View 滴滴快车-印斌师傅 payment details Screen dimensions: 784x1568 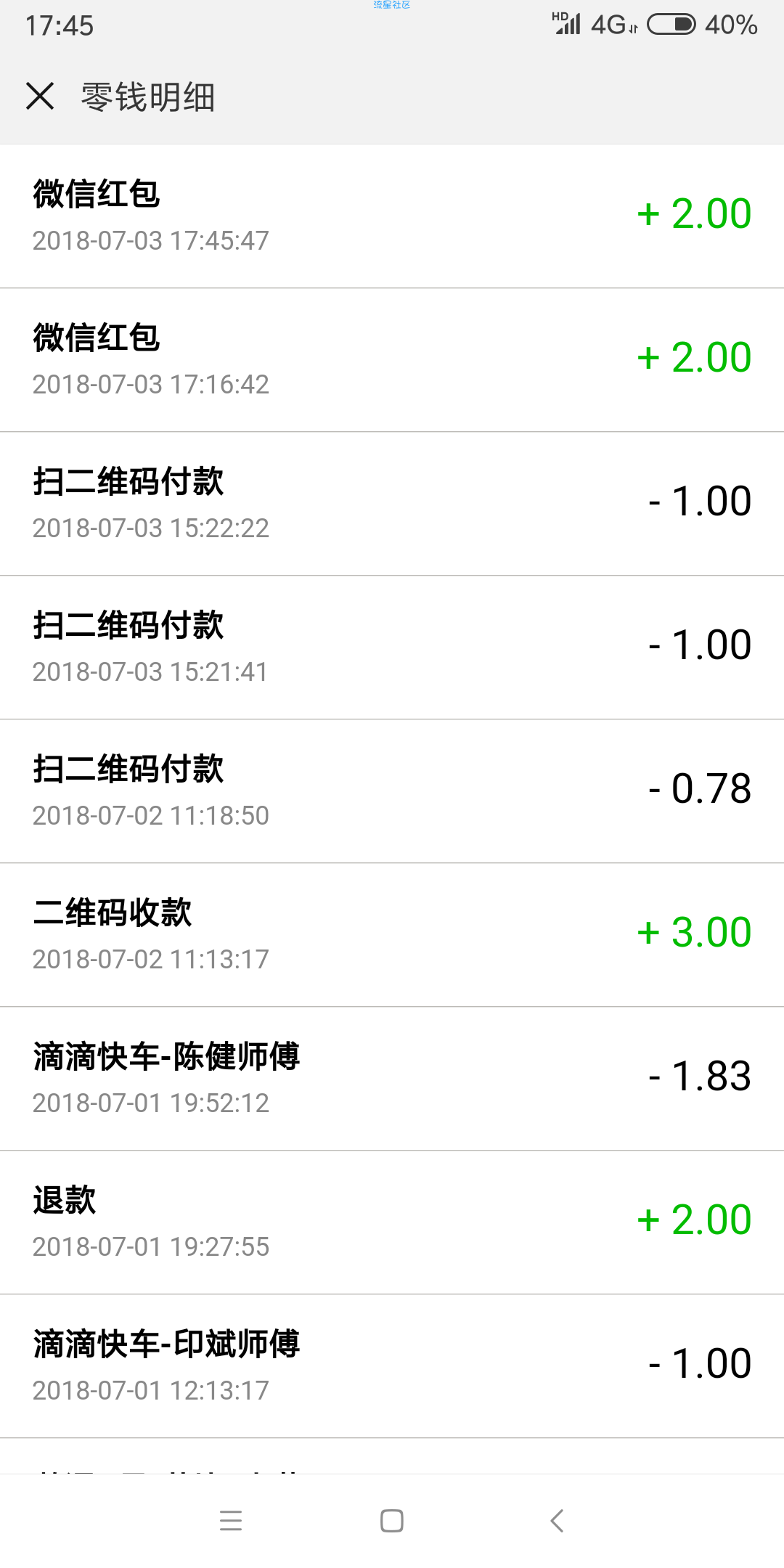click(x=392, y=1366)
